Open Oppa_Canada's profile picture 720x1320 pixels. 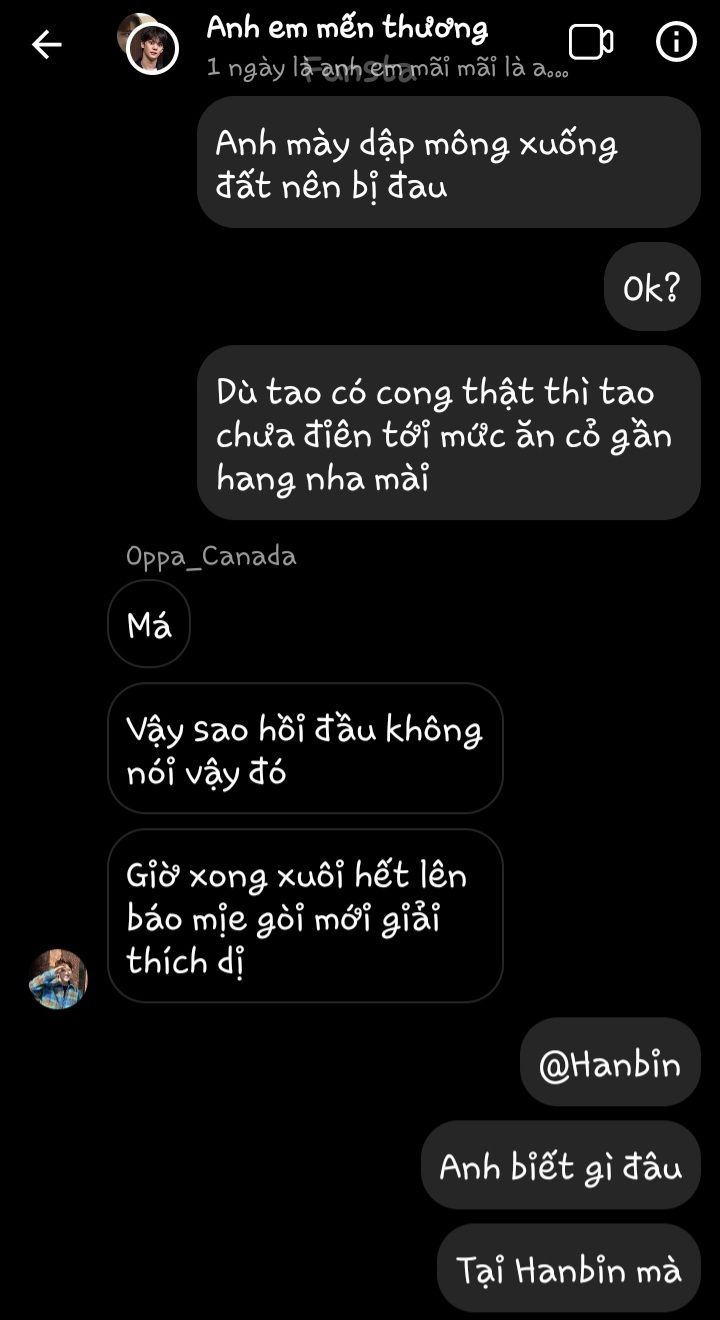click(x=58, y=979)
